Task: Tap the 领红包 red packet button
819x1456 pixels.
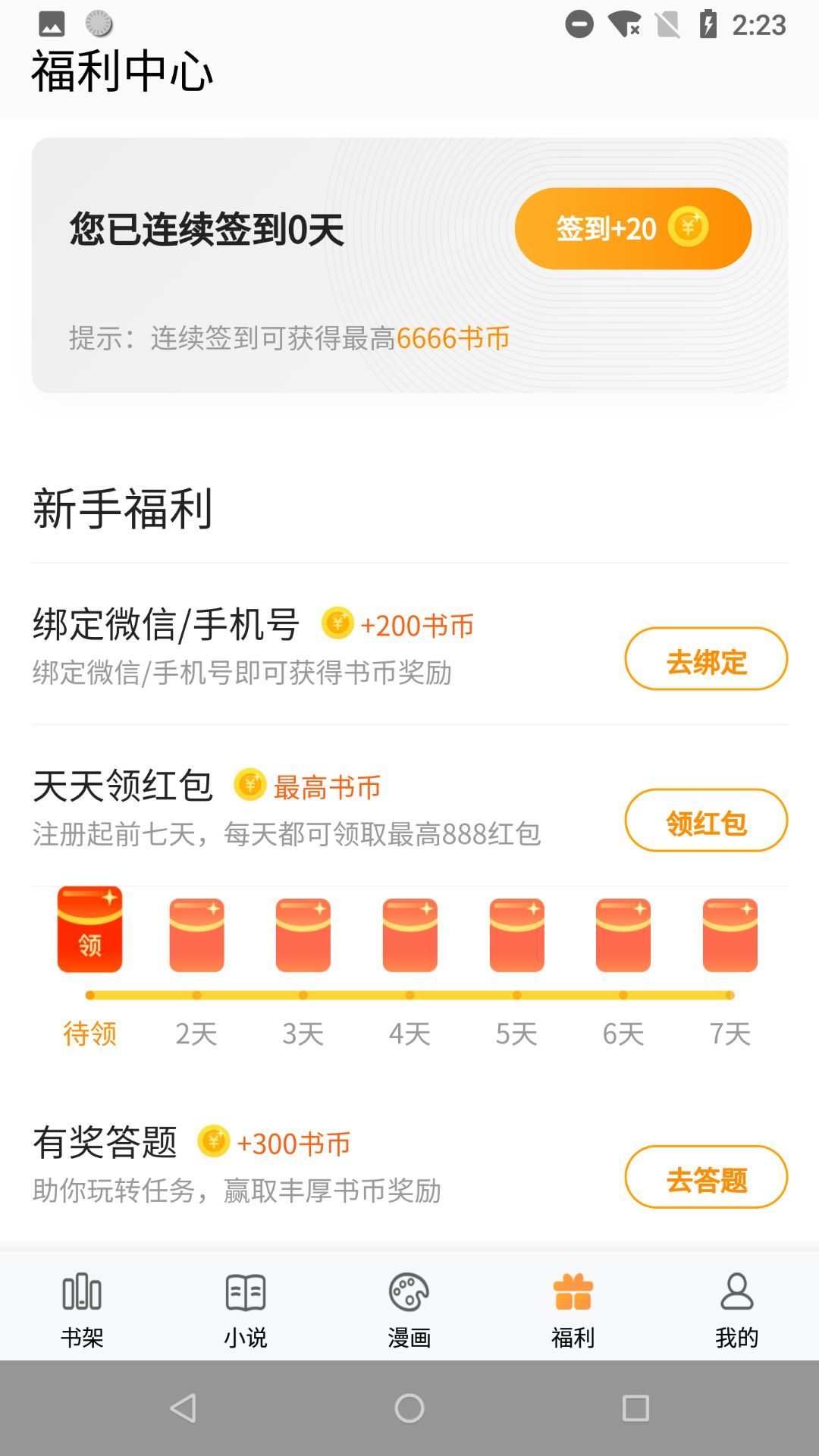Action: coord(705,821)
